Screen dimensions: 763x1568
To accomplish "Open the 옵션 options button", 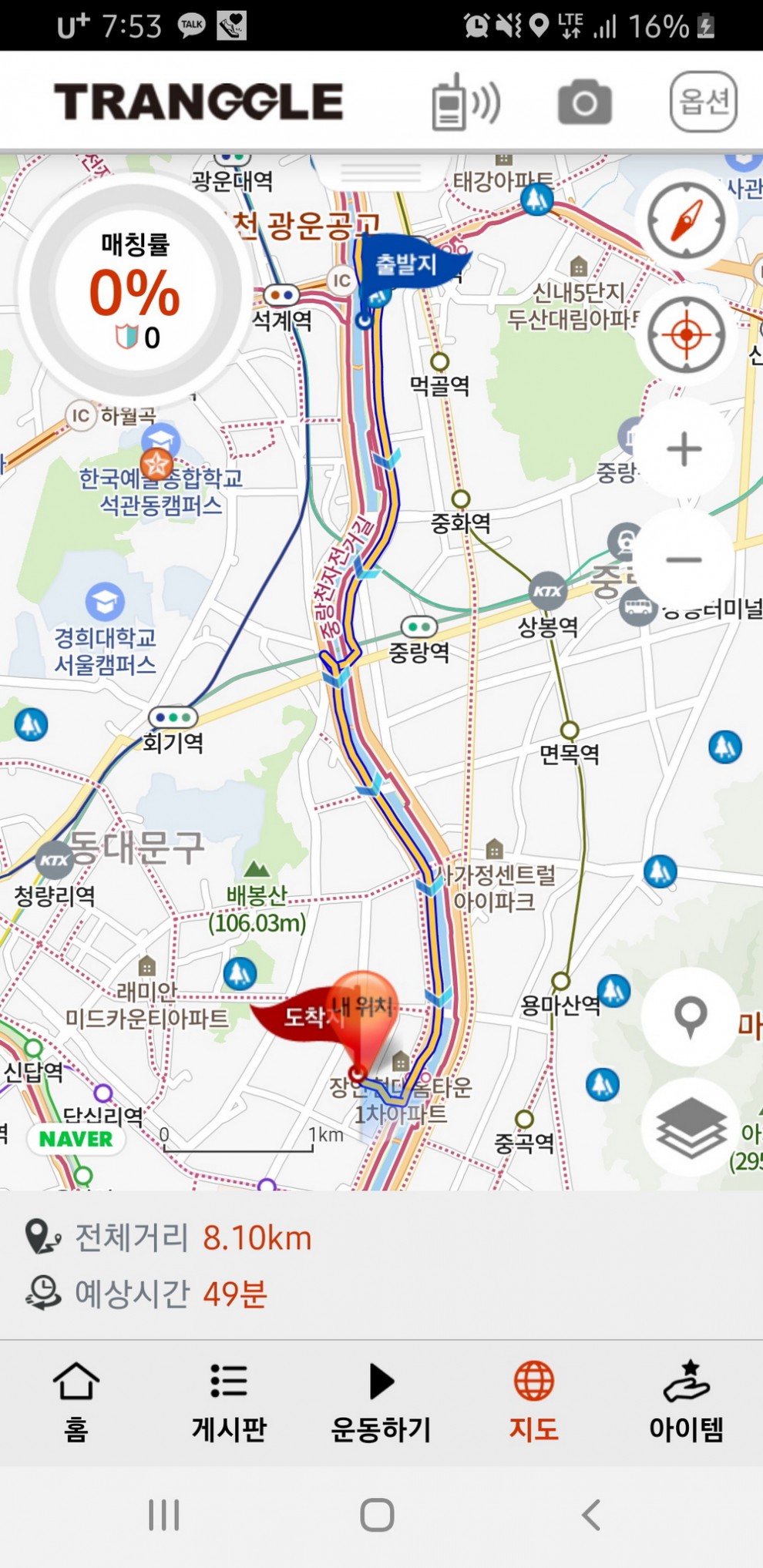I will tap(703, 102).
